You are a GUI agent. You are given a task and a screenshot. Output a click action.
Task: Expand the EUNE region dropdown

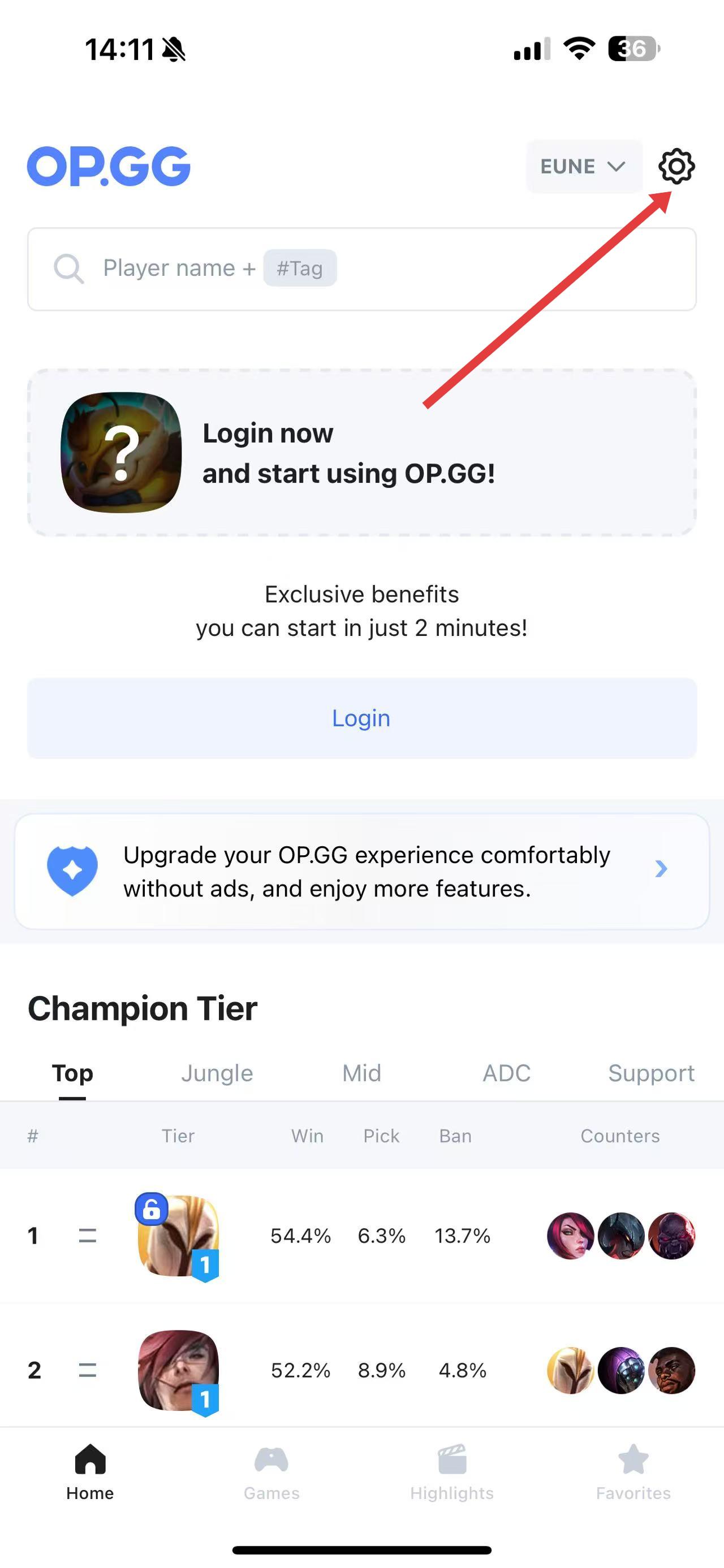(x=583, y=166)
